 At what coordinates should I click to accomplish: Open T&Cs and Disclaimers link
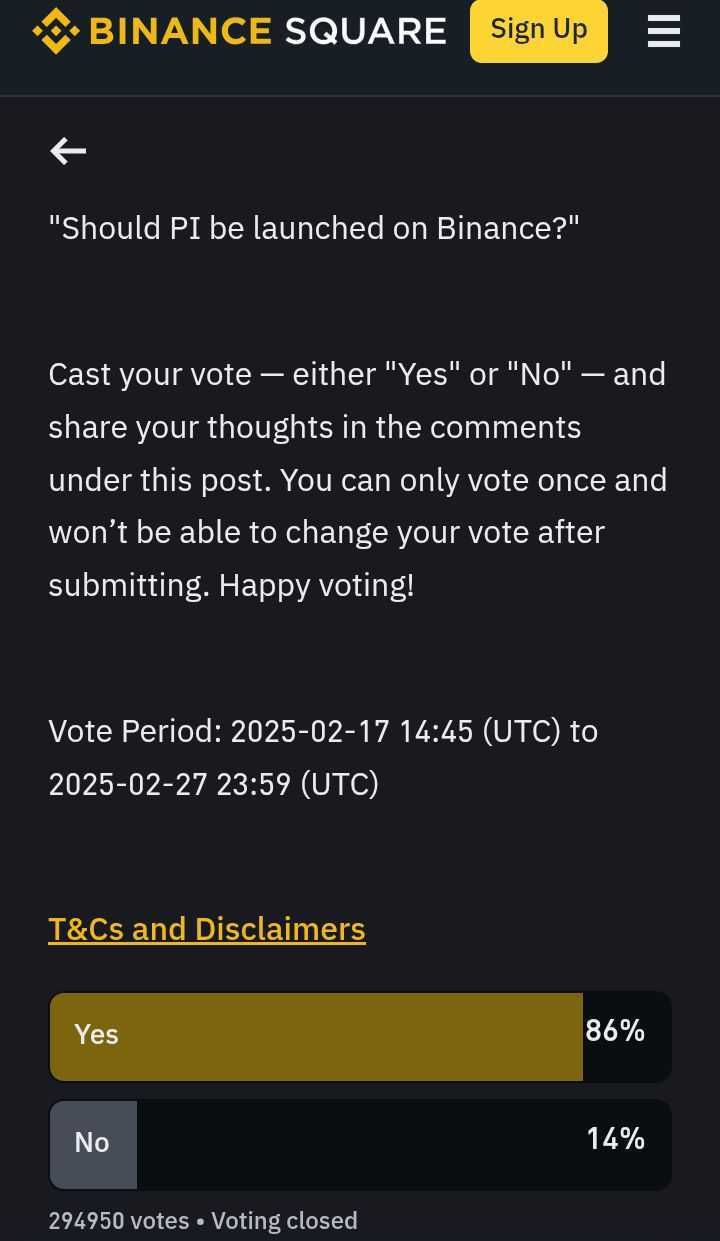click(207, 929)
